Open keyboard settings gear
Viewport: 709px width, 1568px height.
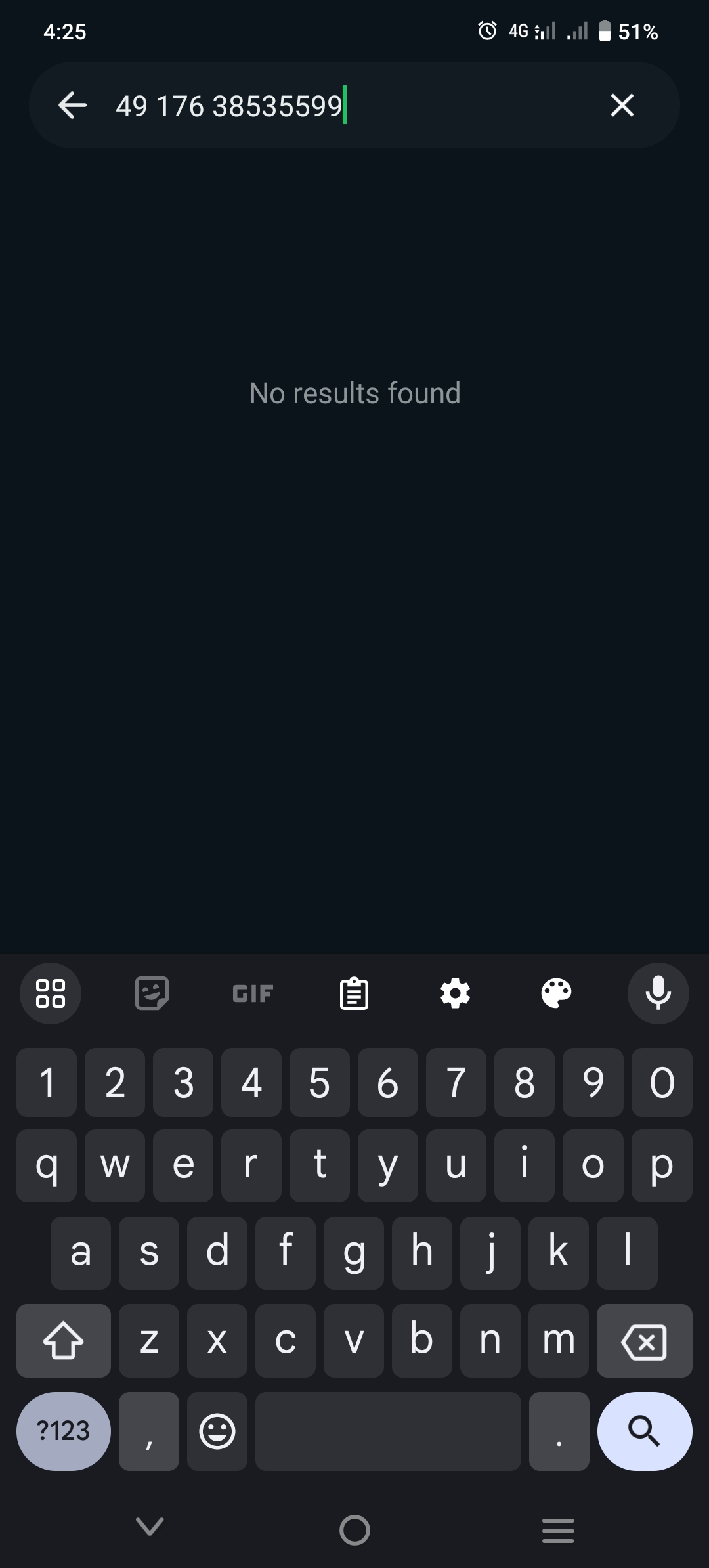tap(455, 993)
